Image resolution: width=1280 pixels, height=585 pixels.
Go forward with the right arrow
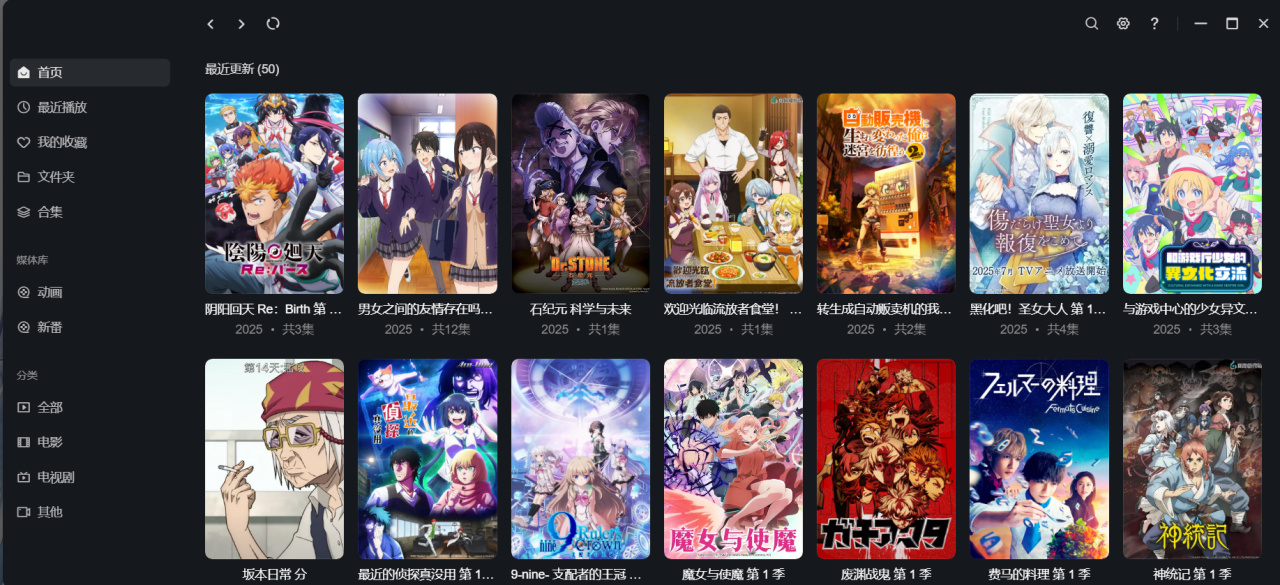pyautogui.click(x=241, y=24)
